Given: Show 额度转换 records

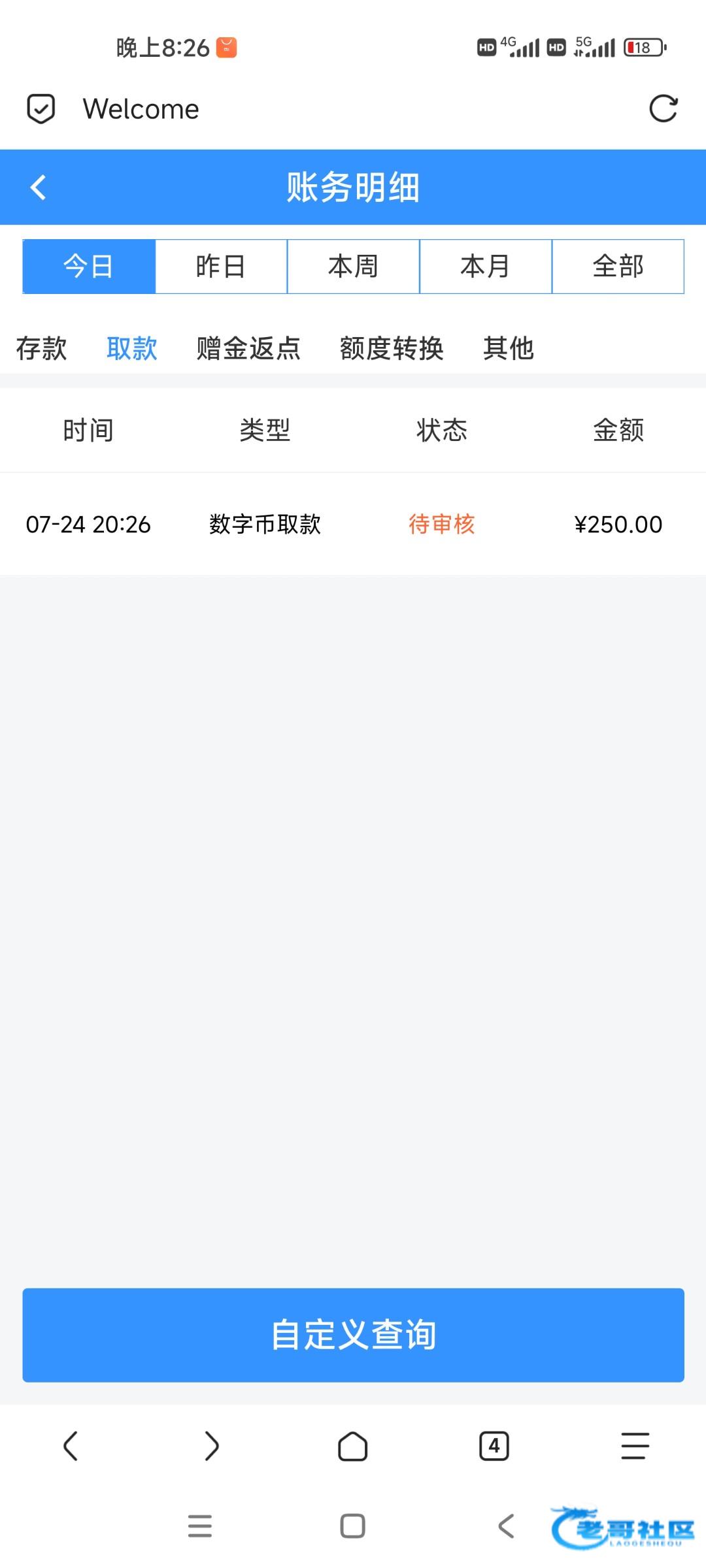Looking at the screenshot, I should tap(392, 348).
